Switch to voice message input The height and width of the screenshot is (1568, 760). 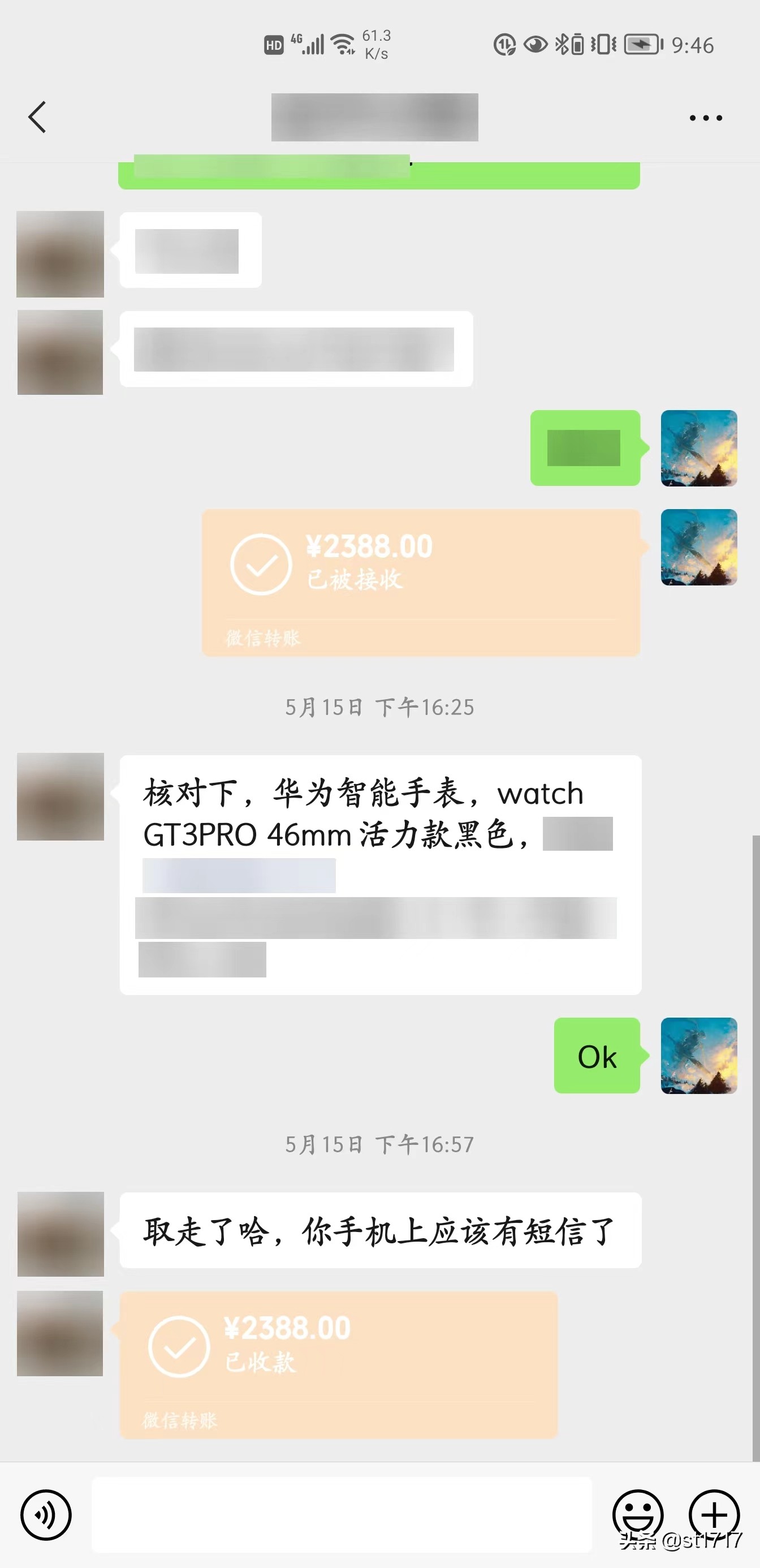(46, 1514)
